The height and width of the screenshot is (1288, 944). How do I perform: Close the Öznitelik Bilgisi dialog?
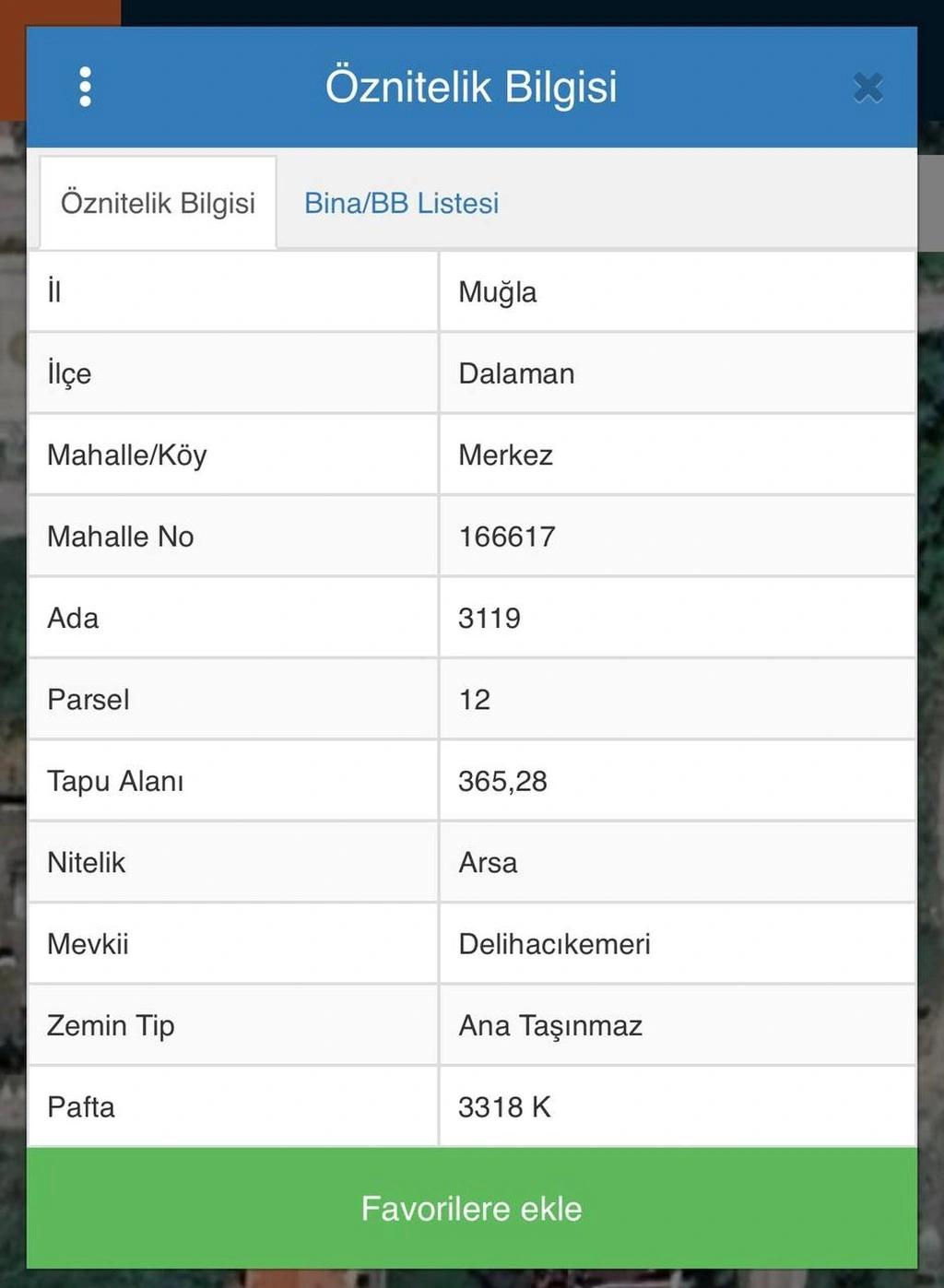click(x=867, y=88)
